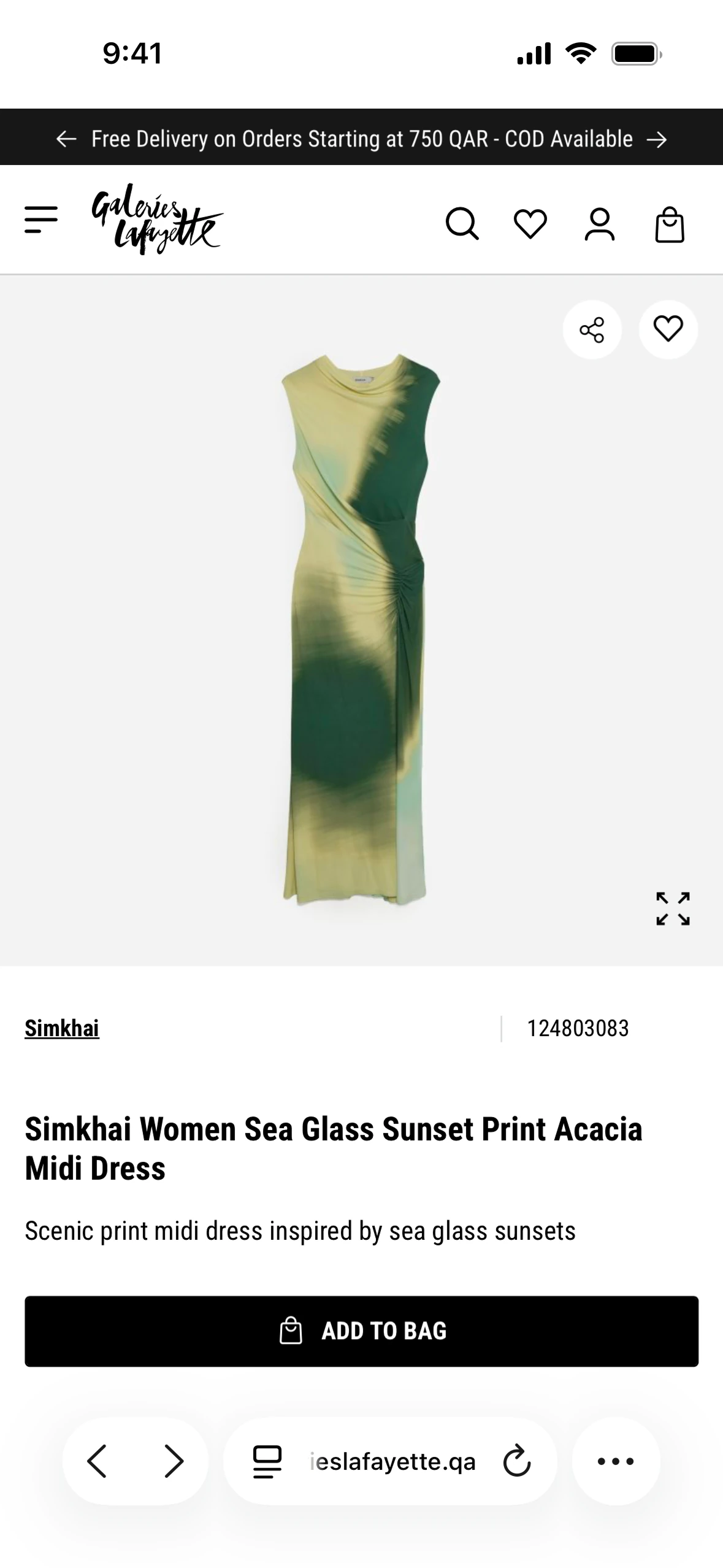Open the hamburger navigation menu
Image resolution: width=723 pixels, height=1568 pixels.
click(41, 220)
